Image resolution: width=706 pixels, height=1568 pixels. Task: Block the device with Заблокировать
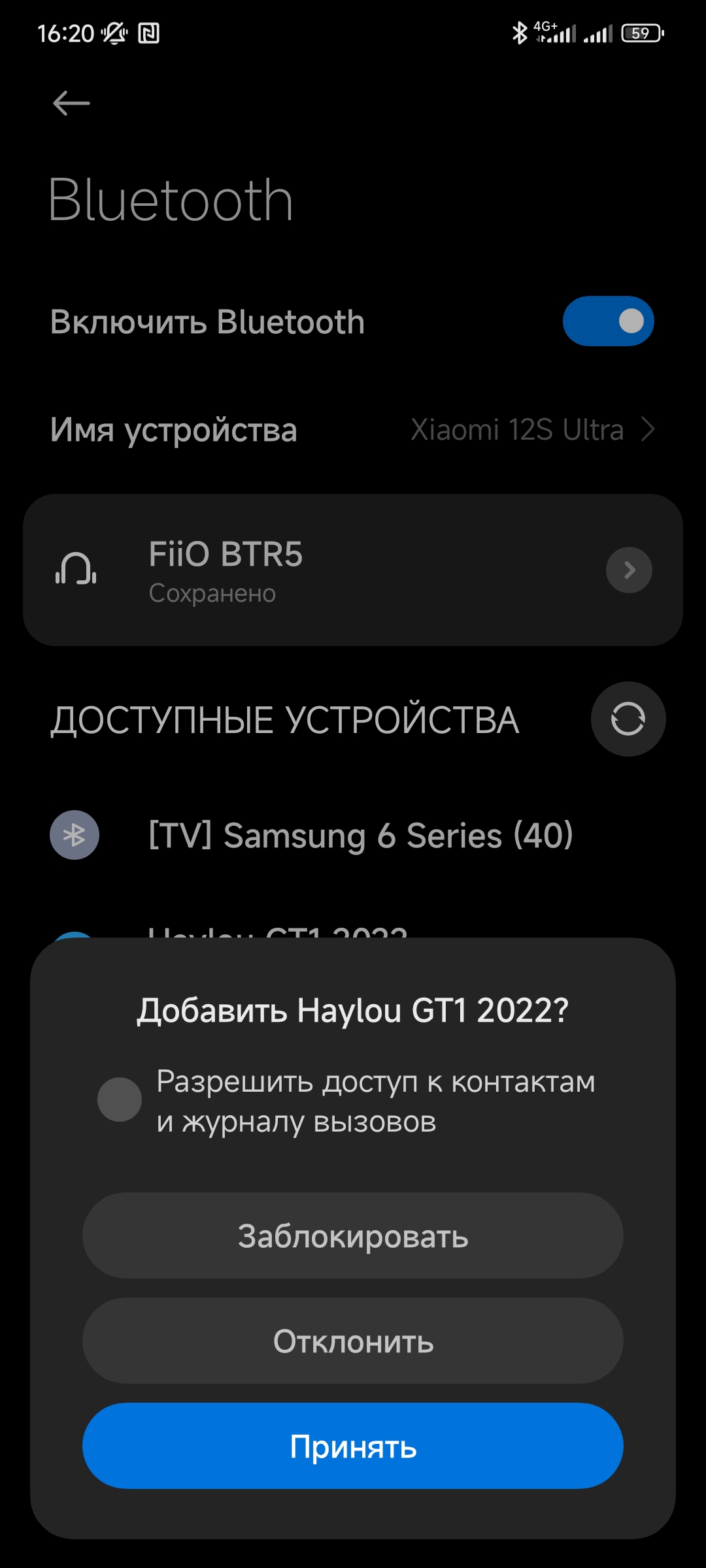[352, 1235]
